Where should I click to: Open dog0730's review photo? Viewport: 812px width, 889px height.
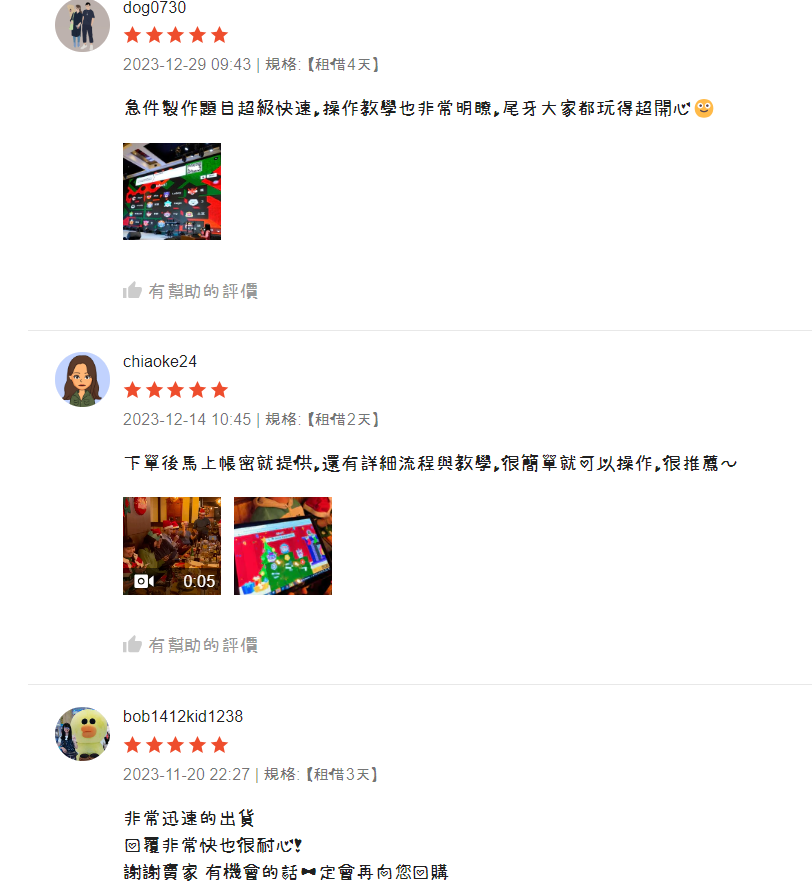click(171, 191)
